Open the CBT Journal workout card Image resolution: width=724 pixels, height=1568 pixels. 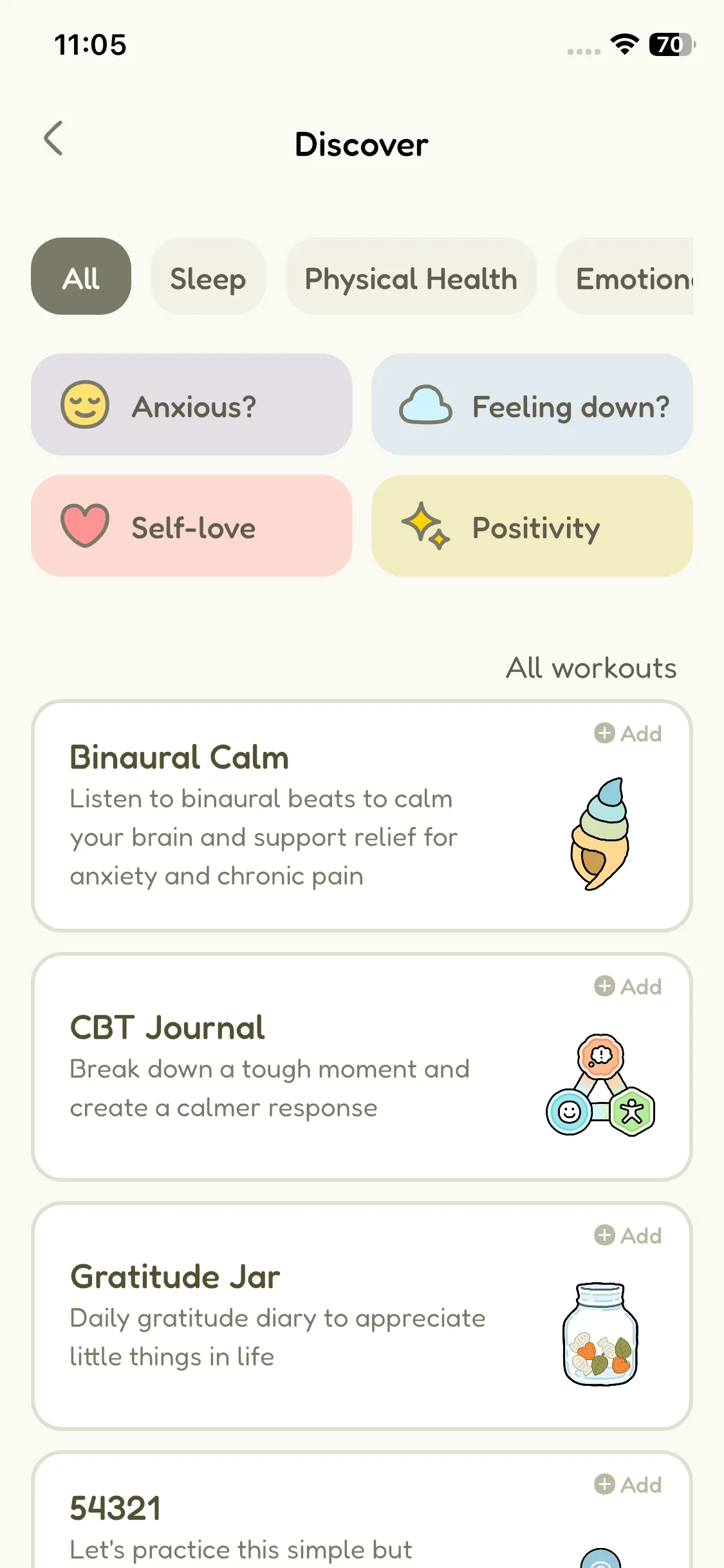(x=362, y=1067)
